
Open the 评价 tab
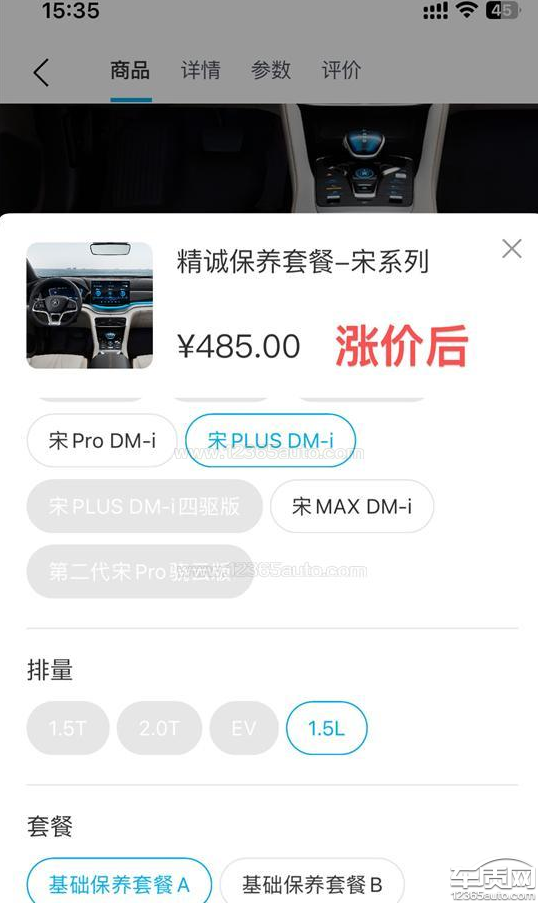[341, 70]
